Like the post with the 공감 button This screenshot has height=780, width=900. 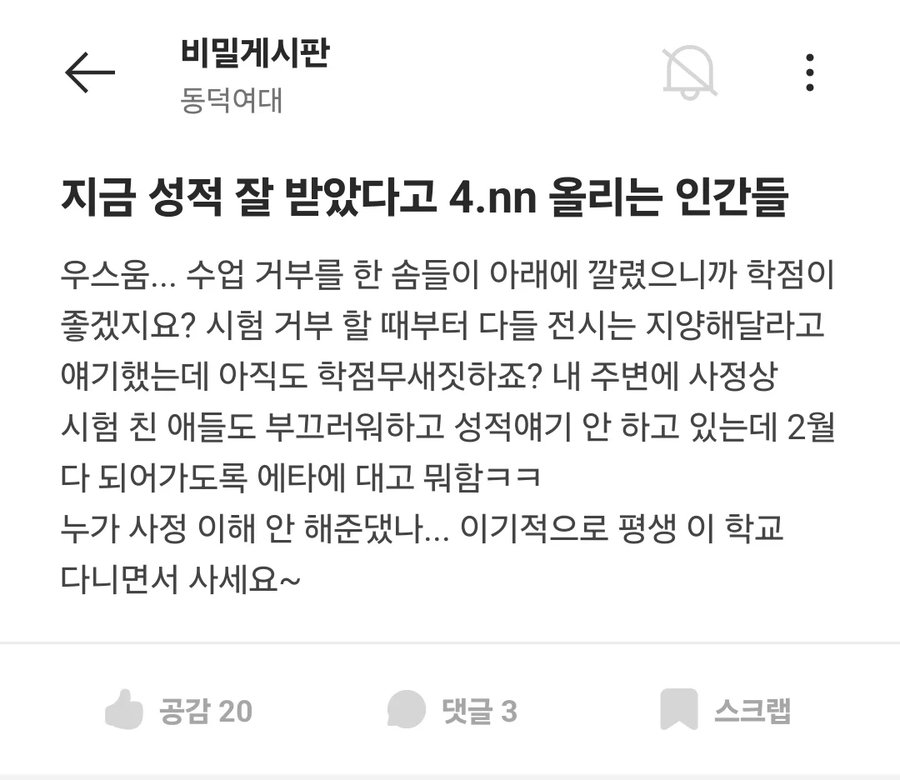click(x=179, y=711)
